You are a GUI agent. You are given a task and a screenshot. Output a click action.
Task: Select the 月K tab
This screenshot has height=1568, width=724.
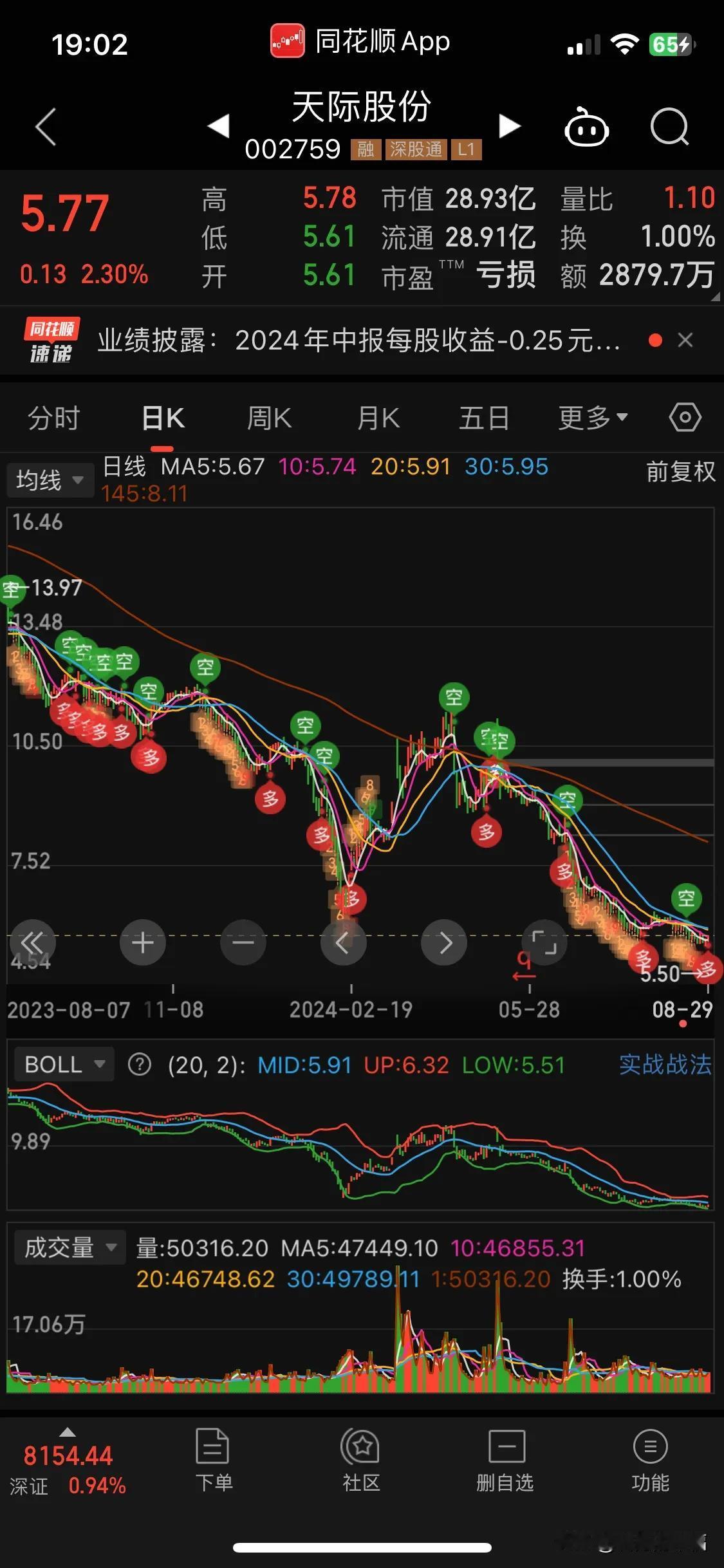coord(378,418)
